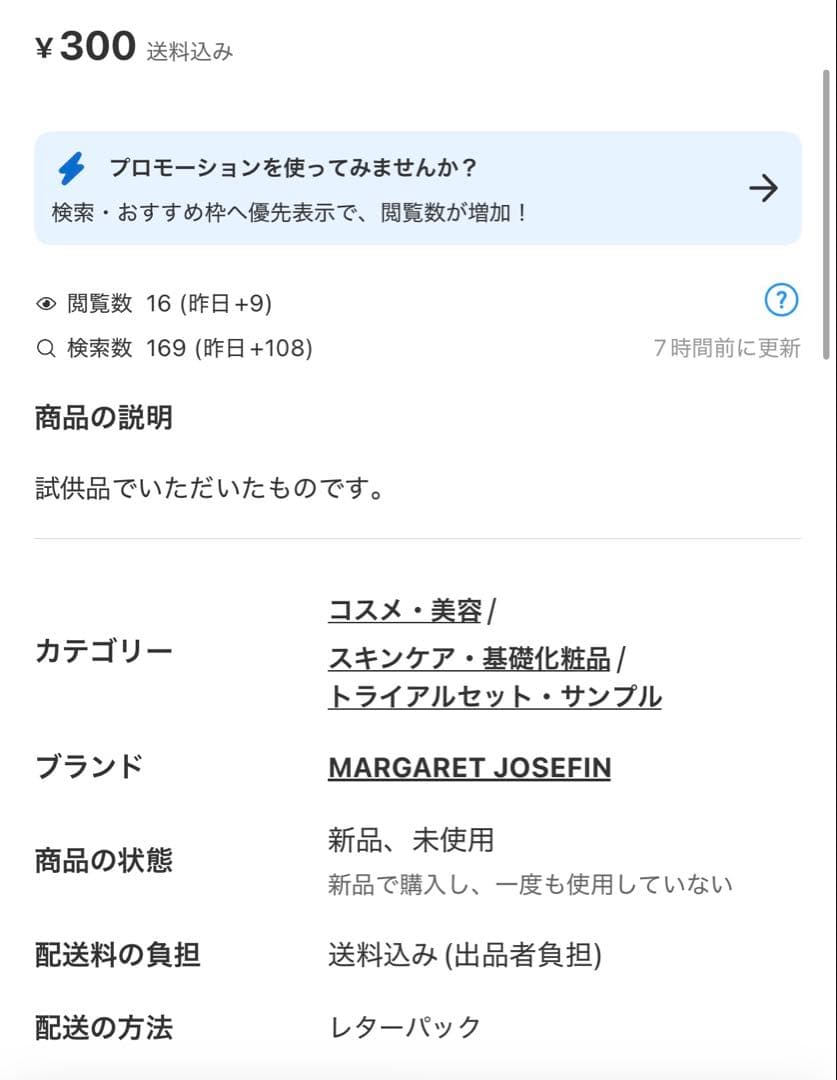This screenshot has height=1080, width=837.
Task: Open the MARGARET JOSEFIN brand page
Action: click(x=470, y=767)
